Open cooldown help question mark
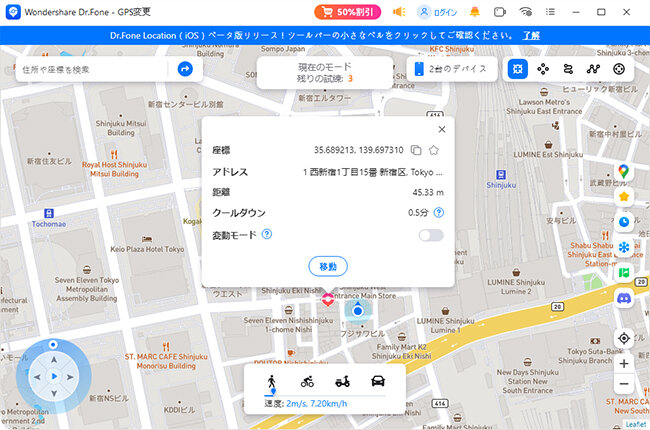Screen dimensions: 650x430 [439, 213]
